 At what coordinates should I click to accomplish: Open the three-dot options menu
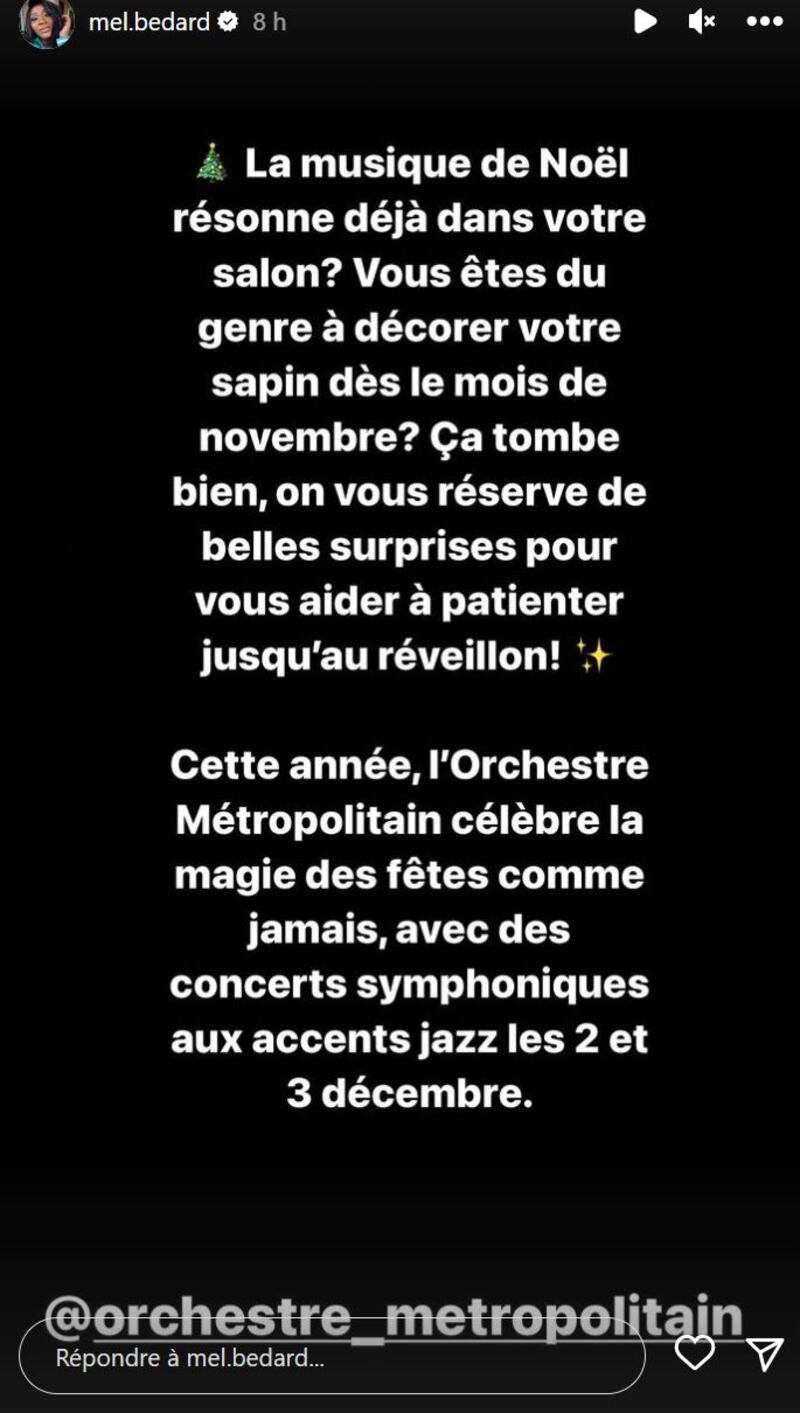pos(765,21)
